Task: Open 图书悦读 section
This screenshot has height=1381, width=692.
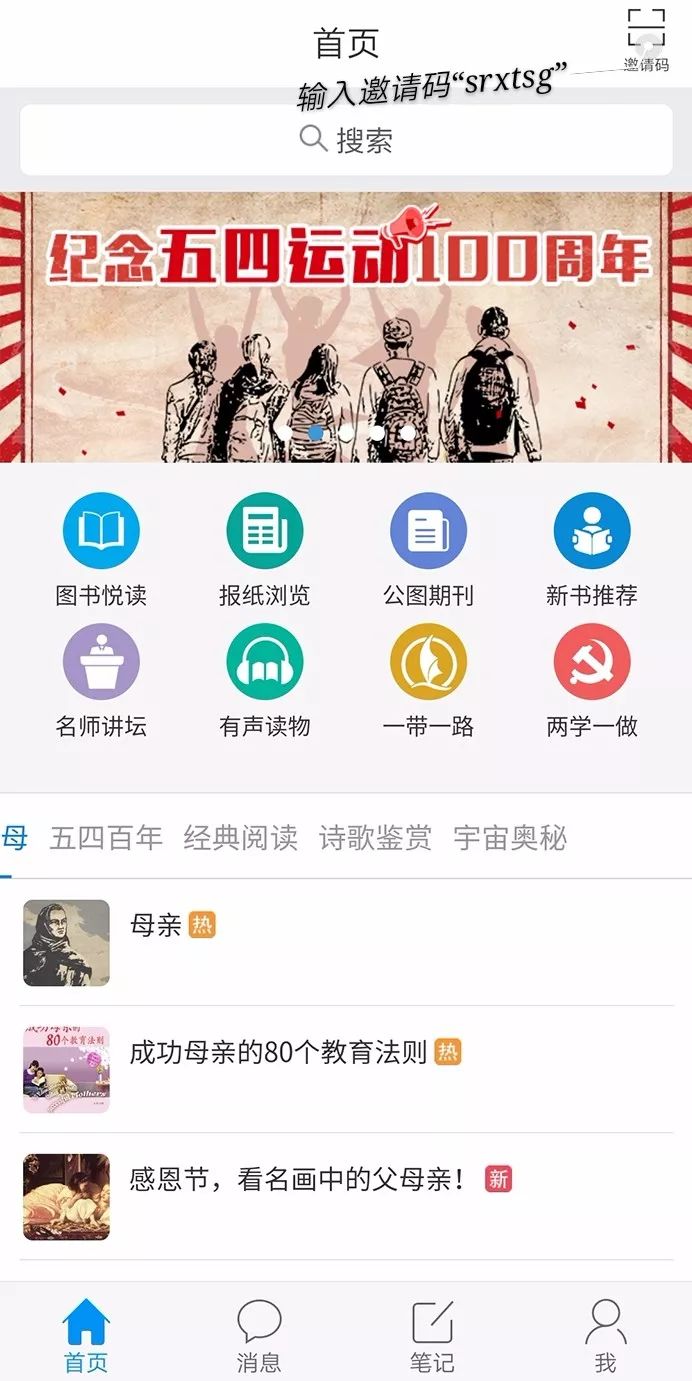Action: (x=101, y=550)
